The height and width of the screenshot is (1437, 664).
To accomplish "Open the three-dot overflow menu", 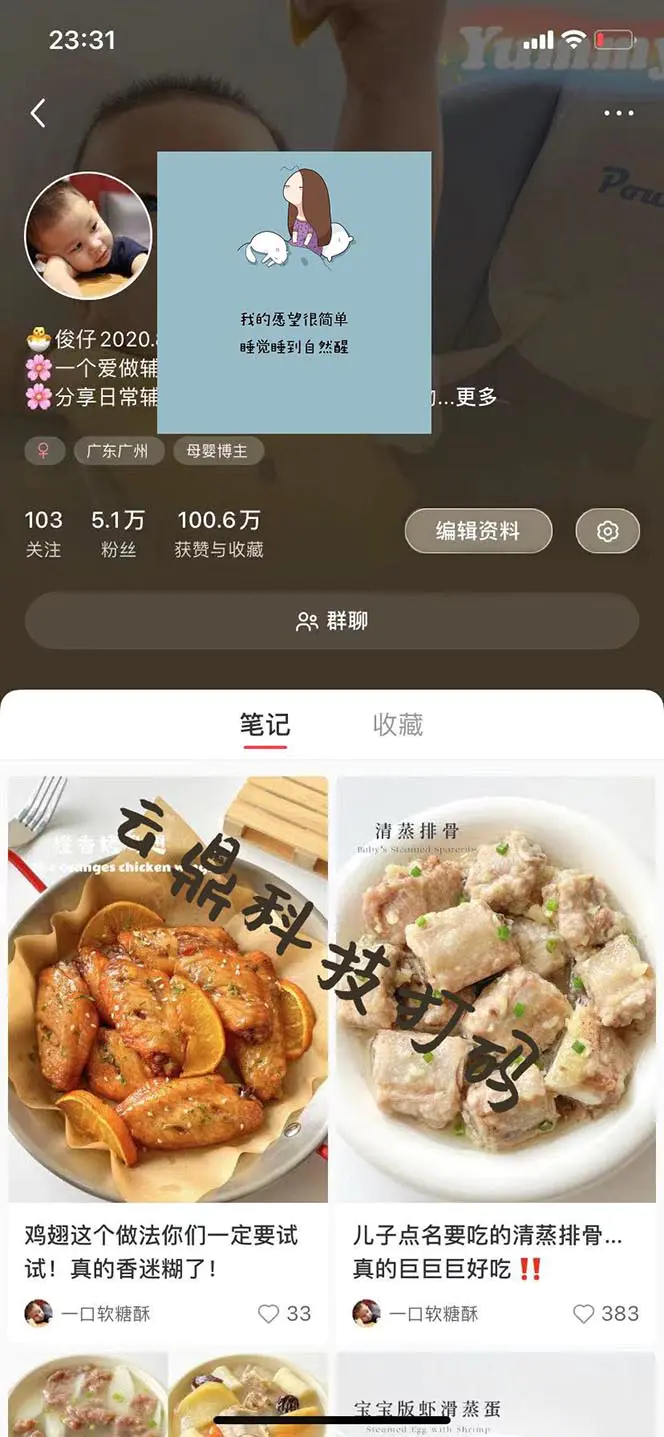I will pyautogui.click(x=619, y=113).
